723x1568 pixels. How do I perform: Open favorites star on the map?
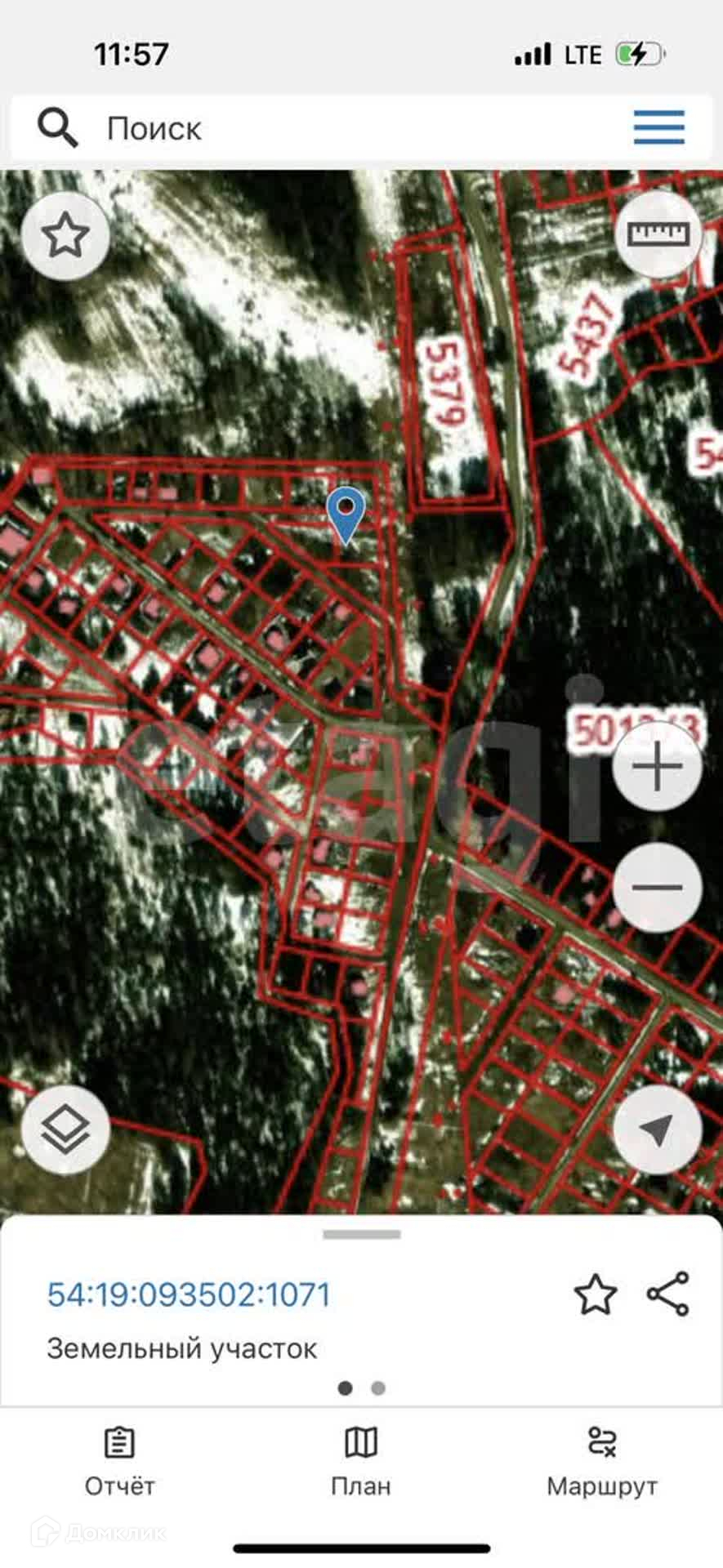click(x=65, y=236)
